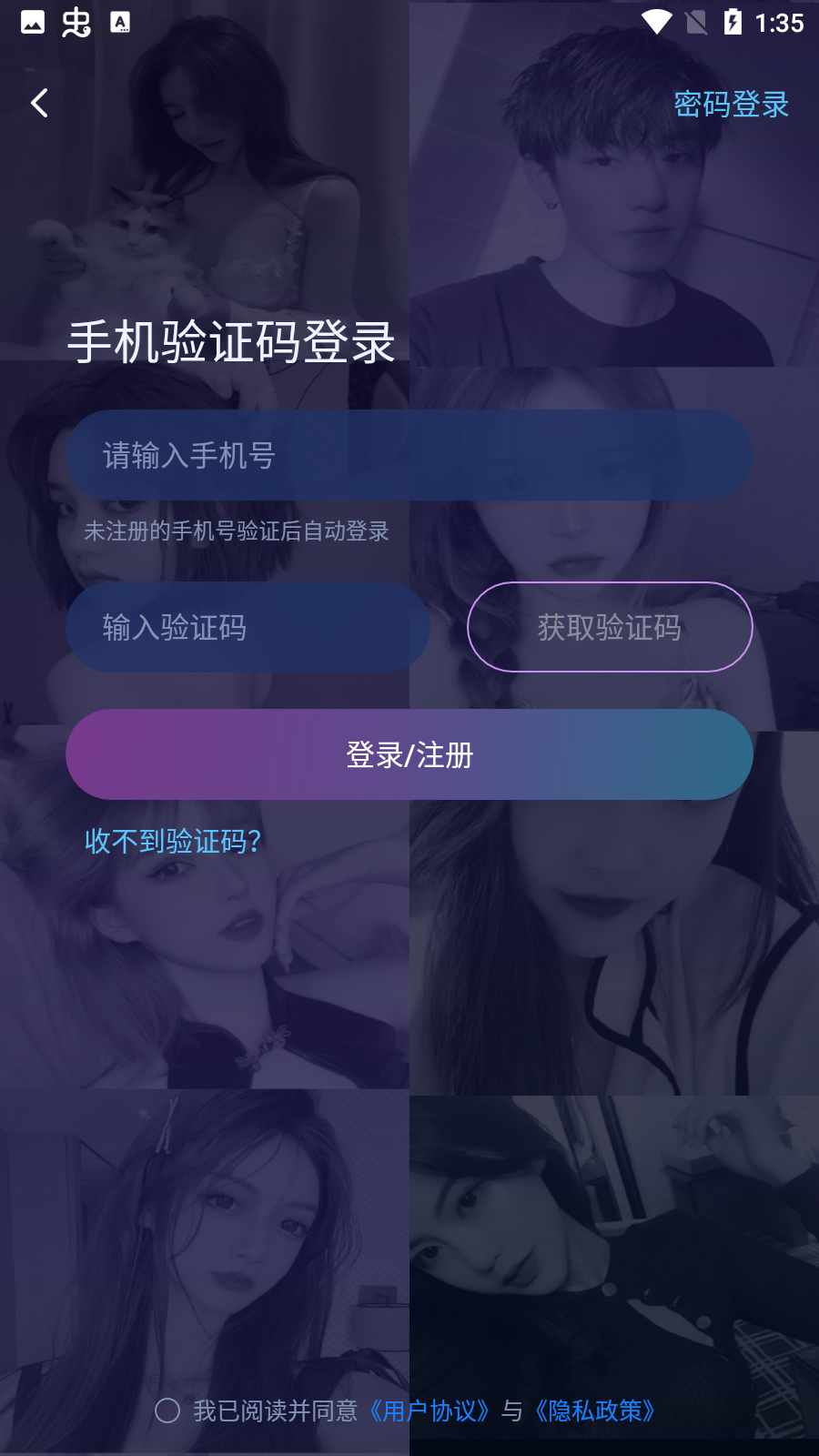View the 《隐私政策》 privacy policy
Screen dimensions: 819x1456
tap(595, 1410)
